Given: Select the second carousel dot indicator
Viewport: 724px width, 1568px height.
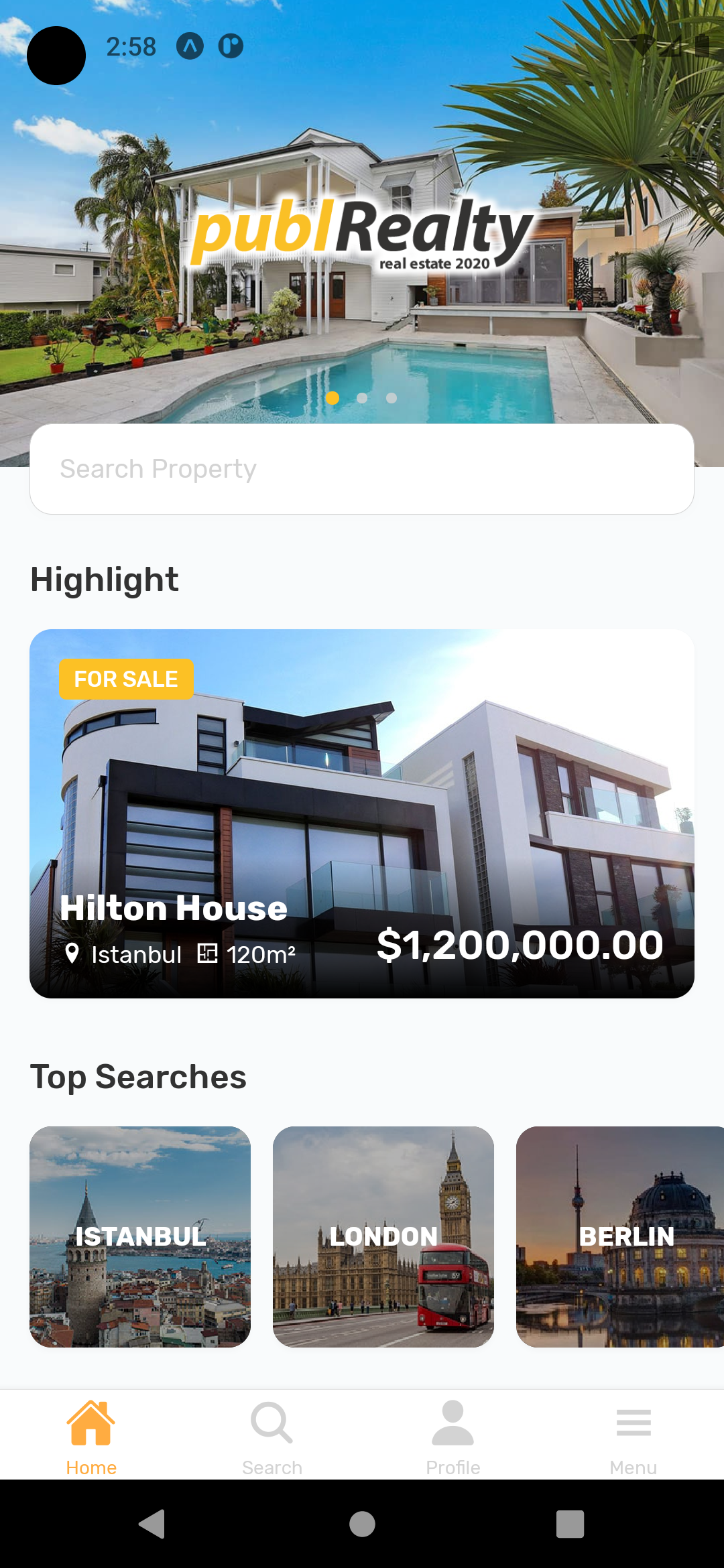Looking at the screenshot, I should tap(361, 398).
